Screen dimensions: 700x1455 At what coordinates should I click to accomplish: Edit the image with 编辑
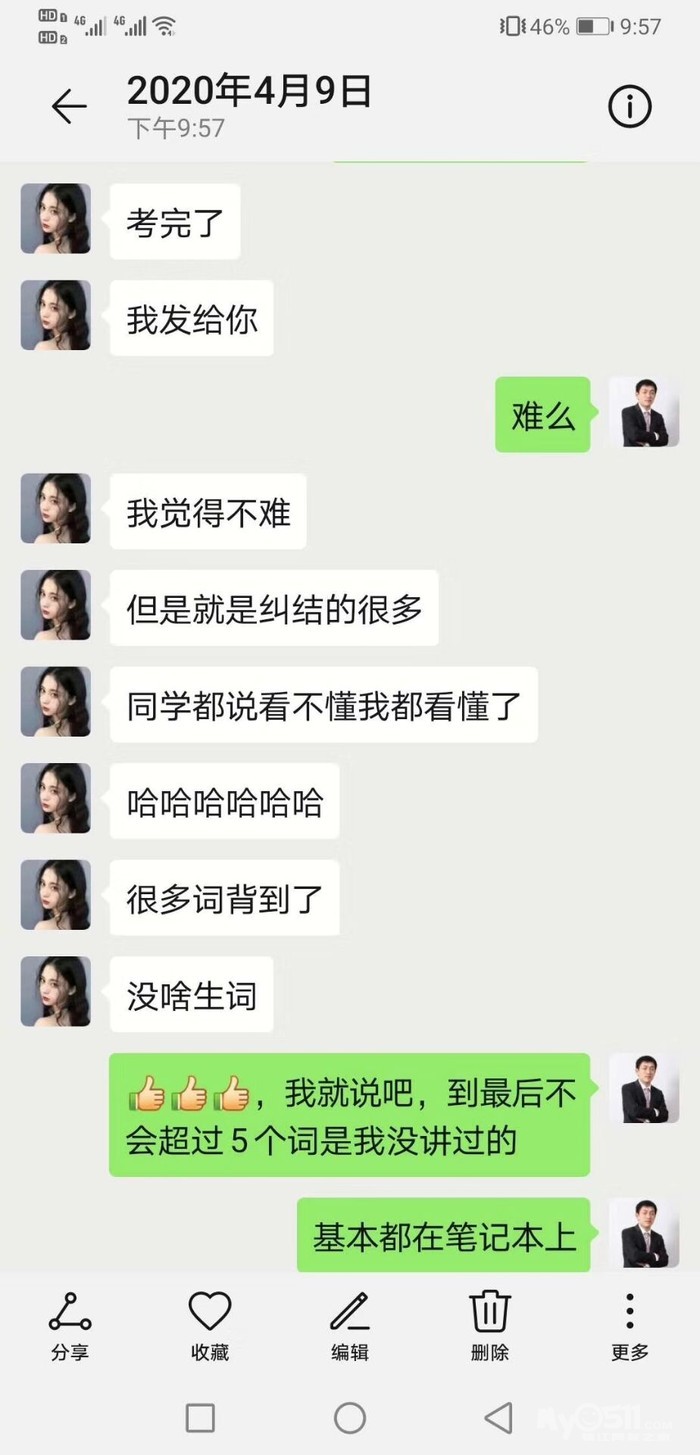click(350, 1325)
